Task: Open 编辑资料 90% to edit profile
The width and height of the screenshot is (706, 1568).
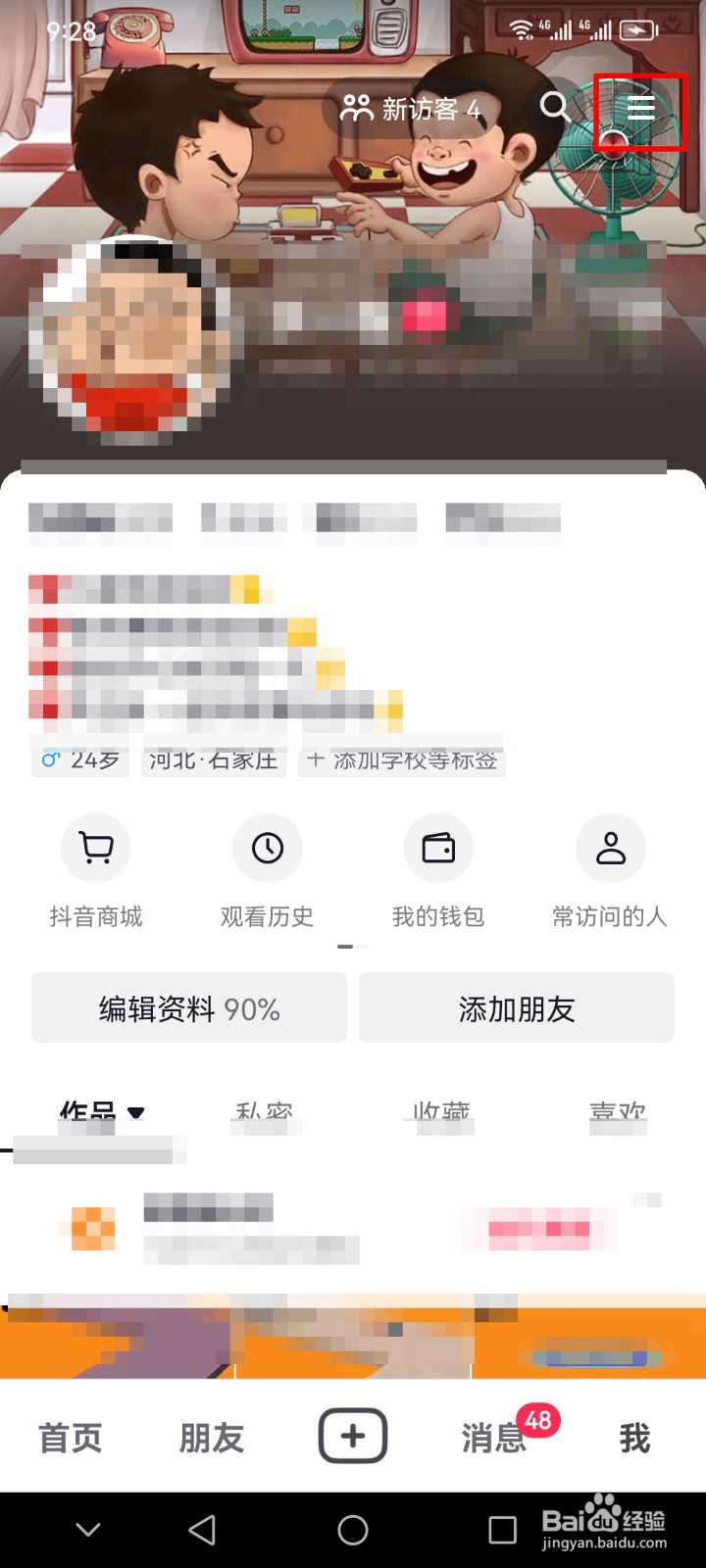Action: pyautogui.click(x=188, y=1007)
